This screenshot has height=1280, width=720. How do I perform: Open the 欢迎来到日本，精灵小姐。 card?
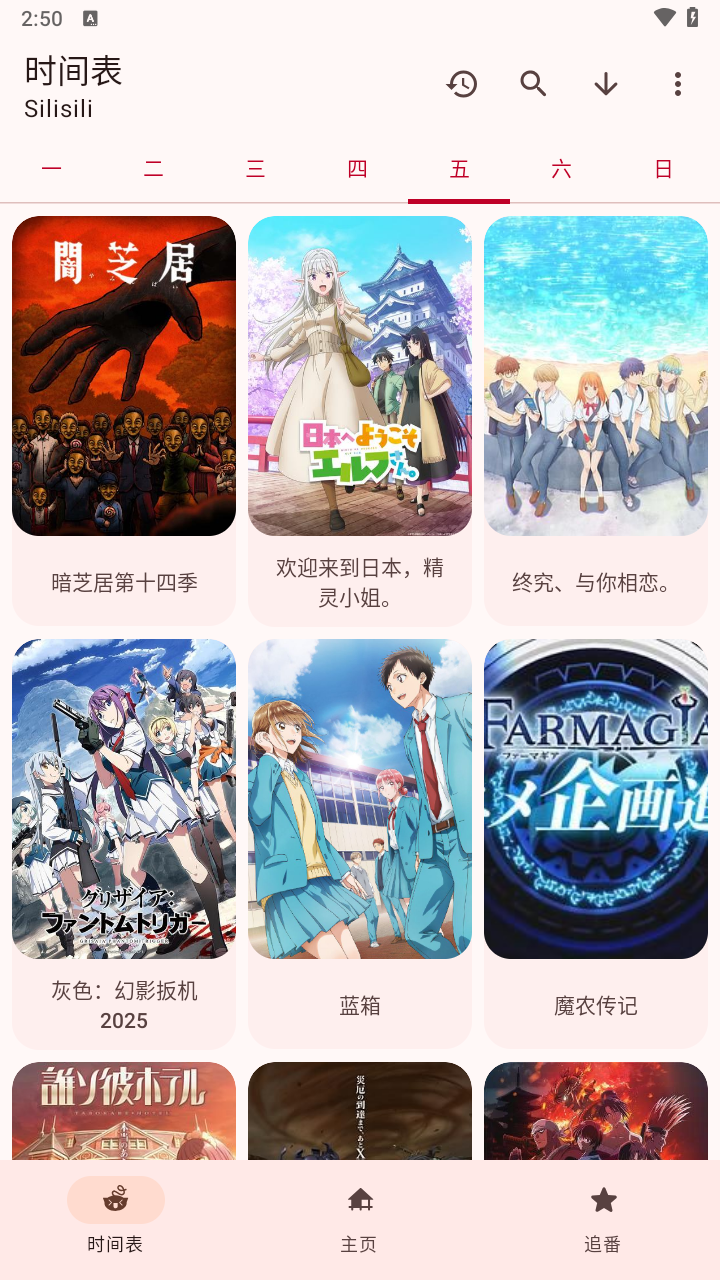360,420
